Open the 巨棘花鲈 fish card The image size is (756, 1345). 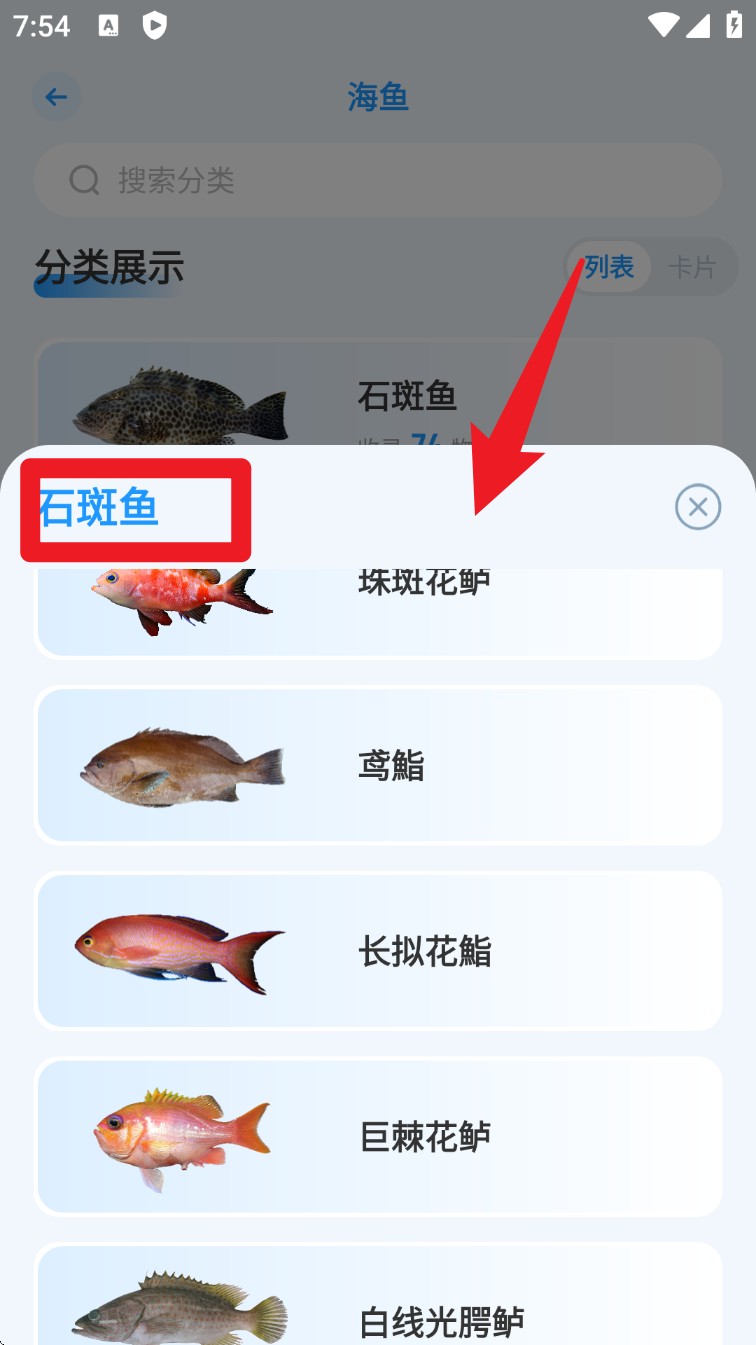(x=378, y=1137)
